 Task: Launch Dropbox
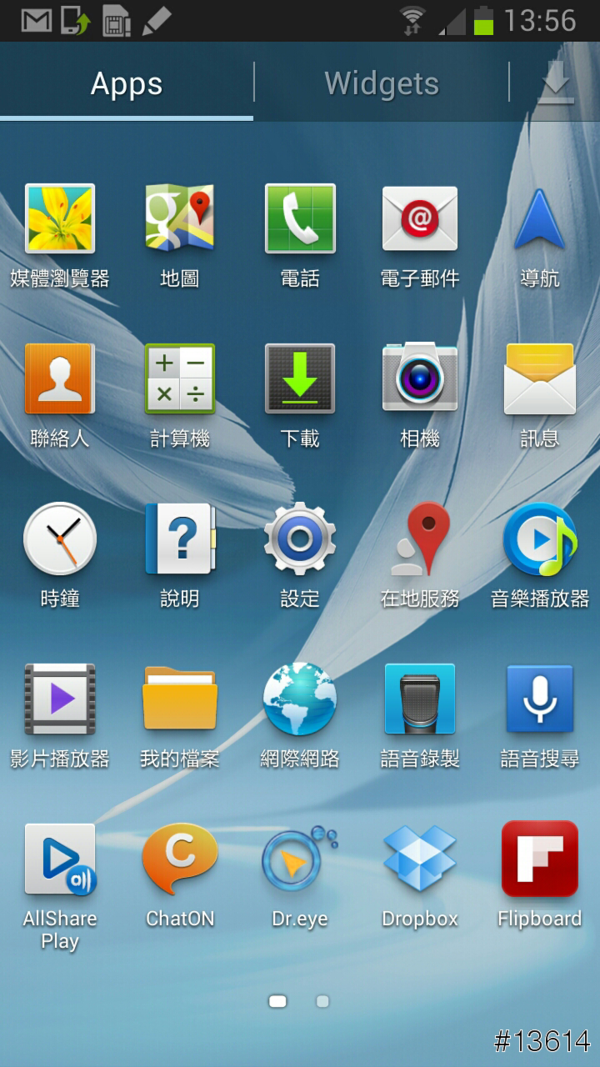[x=420, y=858]
